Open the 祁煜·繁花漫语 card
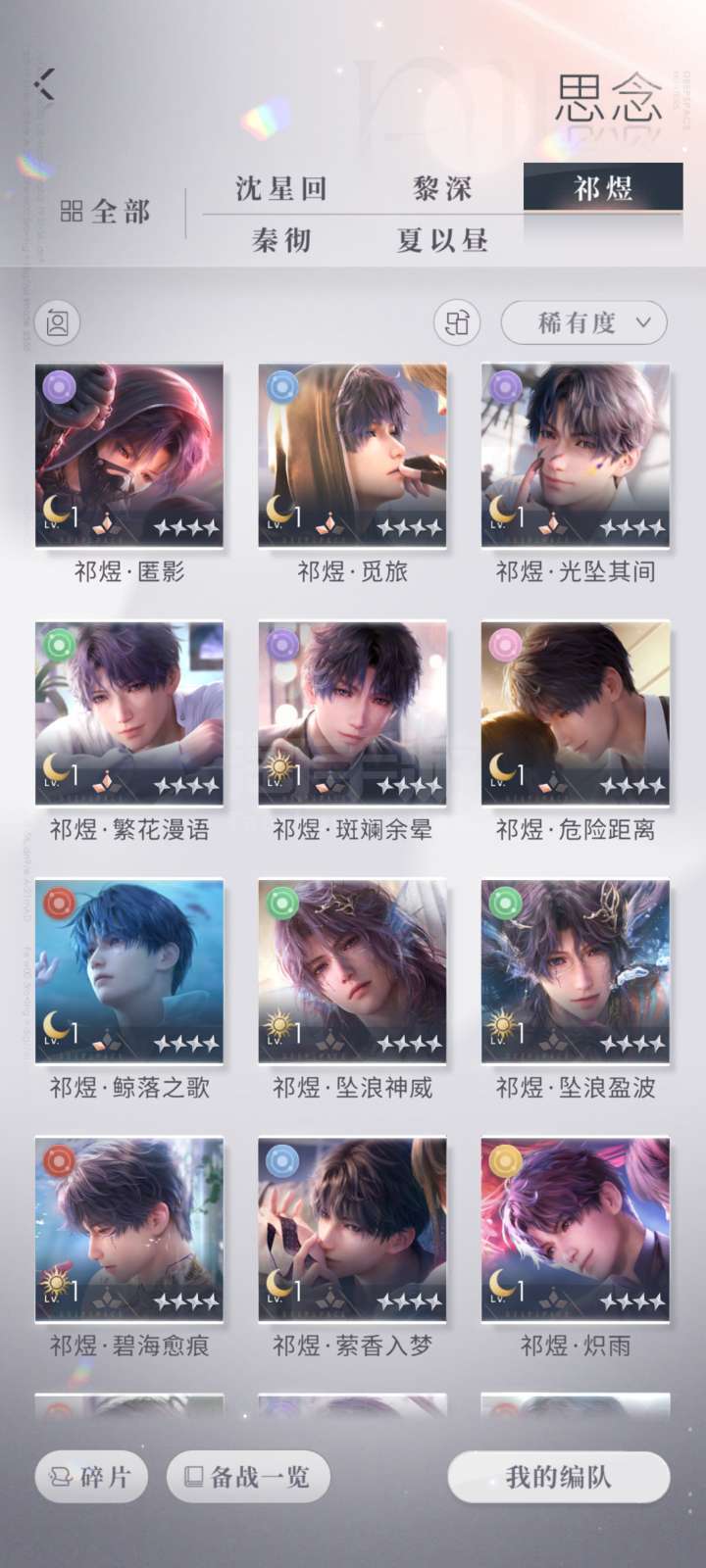This screenshot has width=706, height=1568. (x=129, y=713)
